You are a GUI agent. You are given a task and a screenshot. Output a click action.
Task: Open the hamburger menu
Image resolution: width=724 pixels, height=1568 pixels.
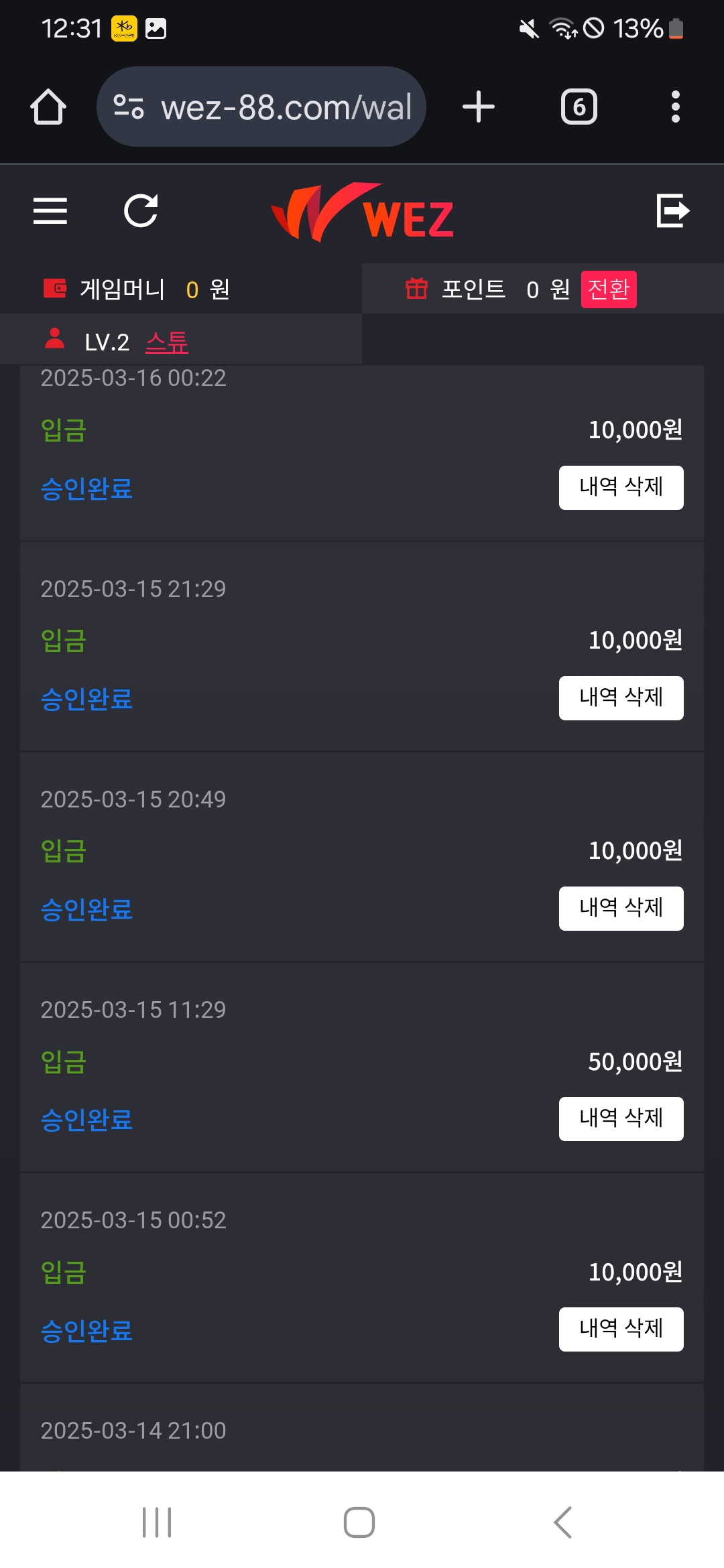[50, 211]
